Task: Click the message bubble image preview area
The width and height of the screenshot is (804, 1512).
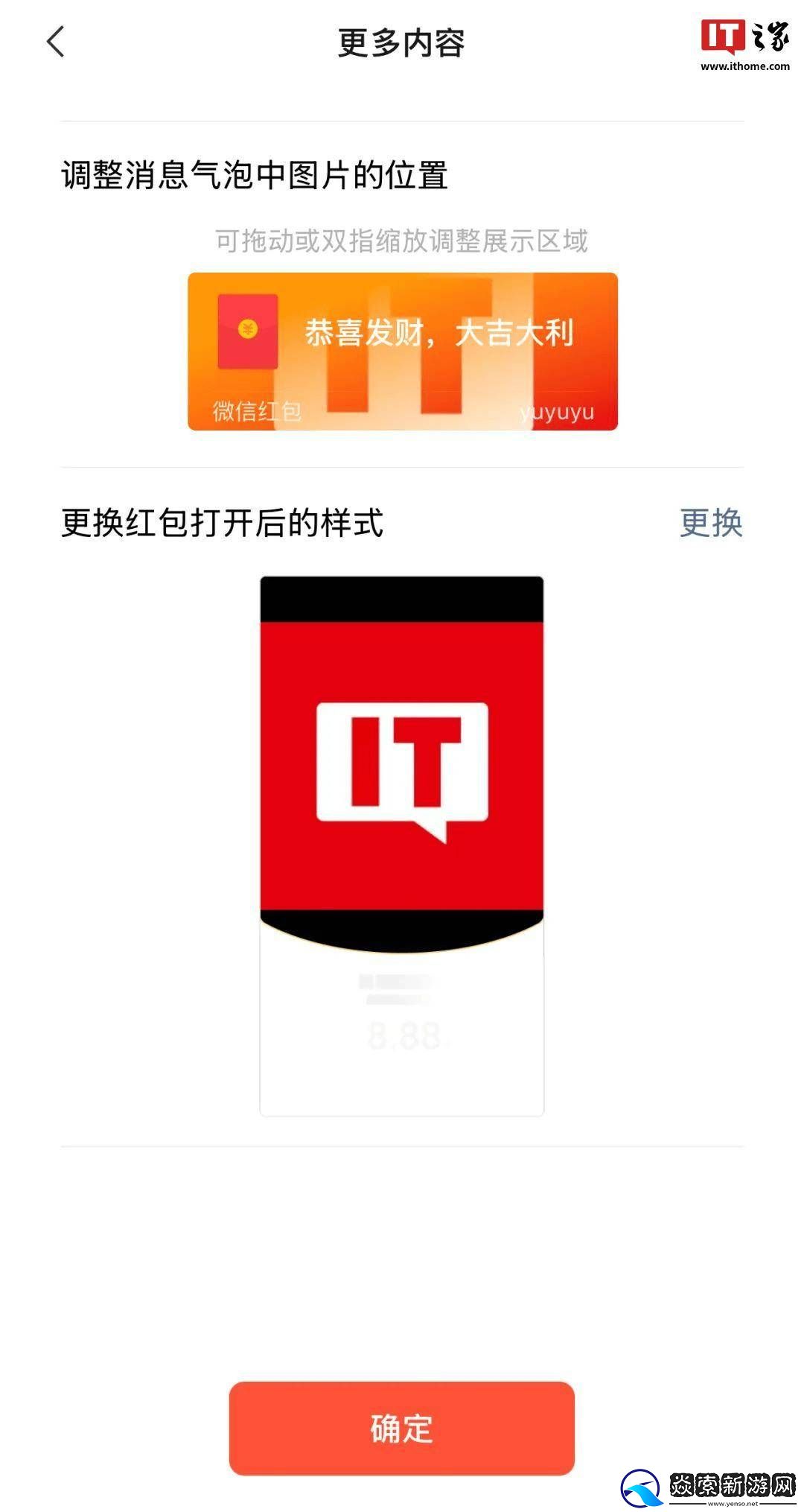Action: click(x=402, y=350)
